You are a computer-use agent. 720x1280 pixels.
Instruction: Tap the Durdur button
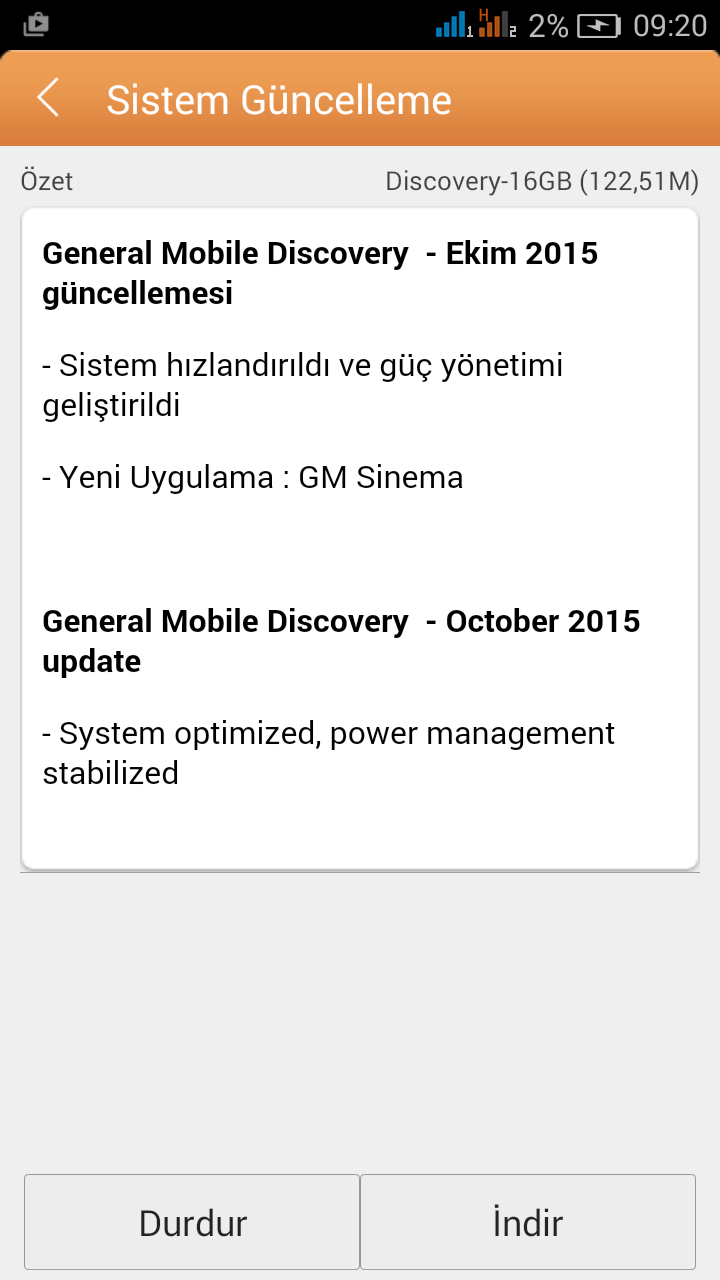192,1222
